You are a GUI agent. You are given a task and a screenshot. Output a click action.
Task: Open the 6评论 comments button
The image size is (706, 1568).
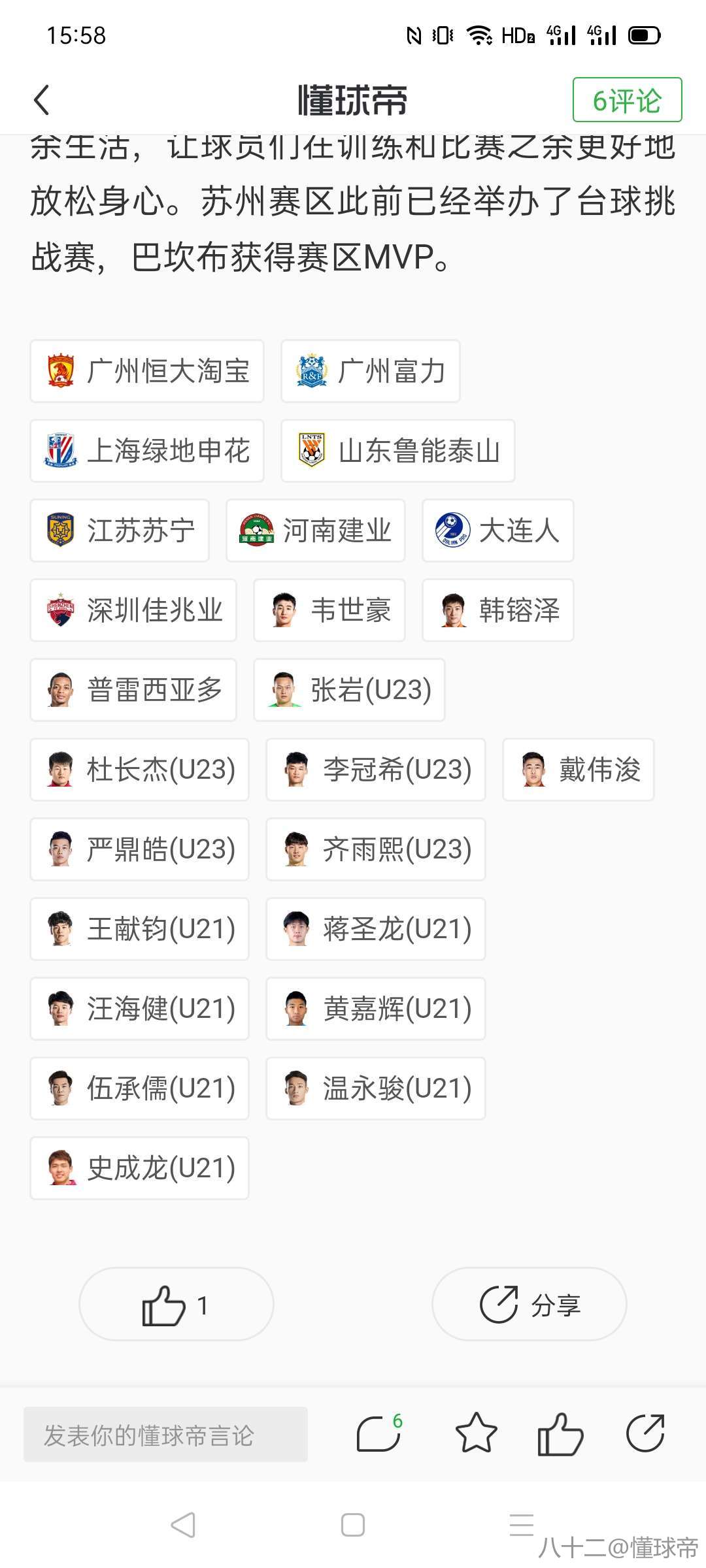[x=627, y=100]
